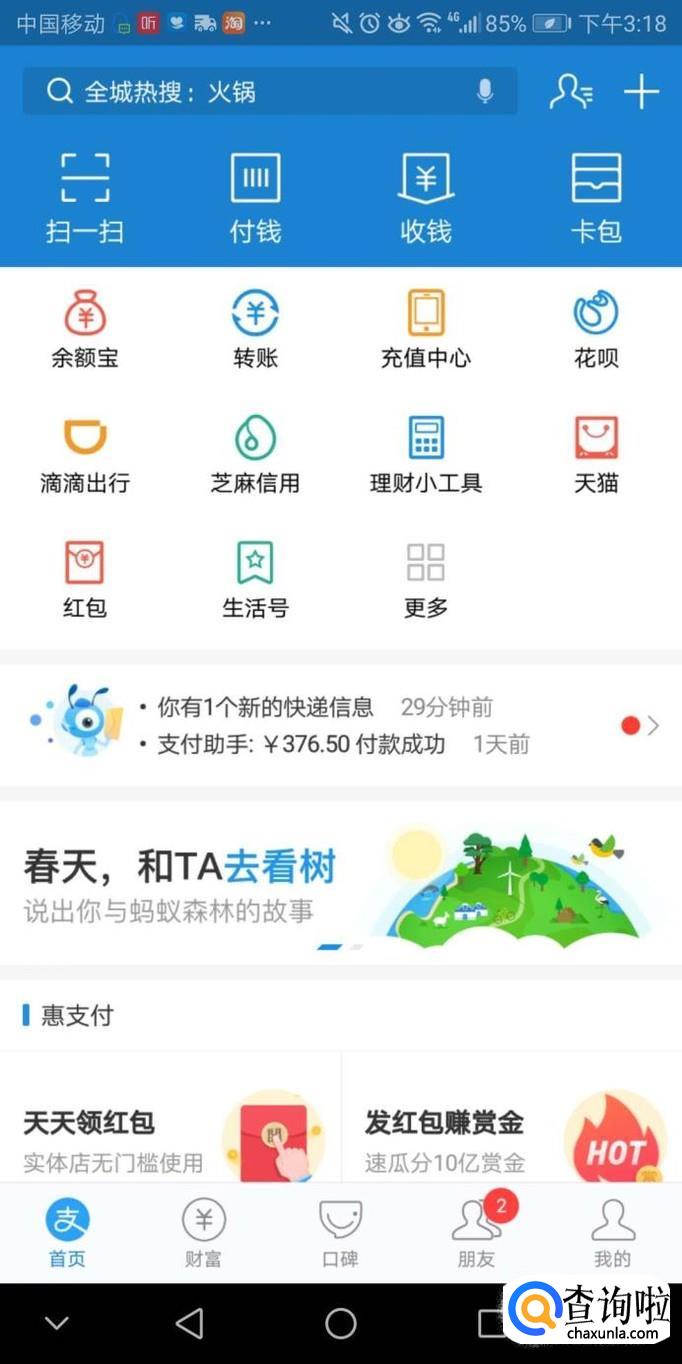This screenshot has width=682, height=1364.
Task: Tap the plus icon for more actions
Action: [x=641, y=92]
